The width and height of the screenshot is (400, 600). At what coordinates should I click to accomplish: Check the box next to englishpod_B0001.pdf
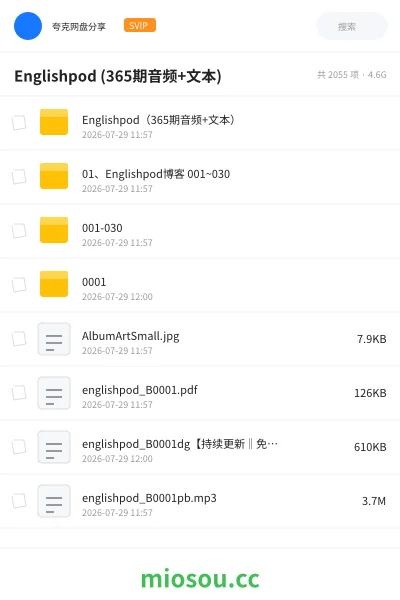pyautogui.click(x=19, y=392)
